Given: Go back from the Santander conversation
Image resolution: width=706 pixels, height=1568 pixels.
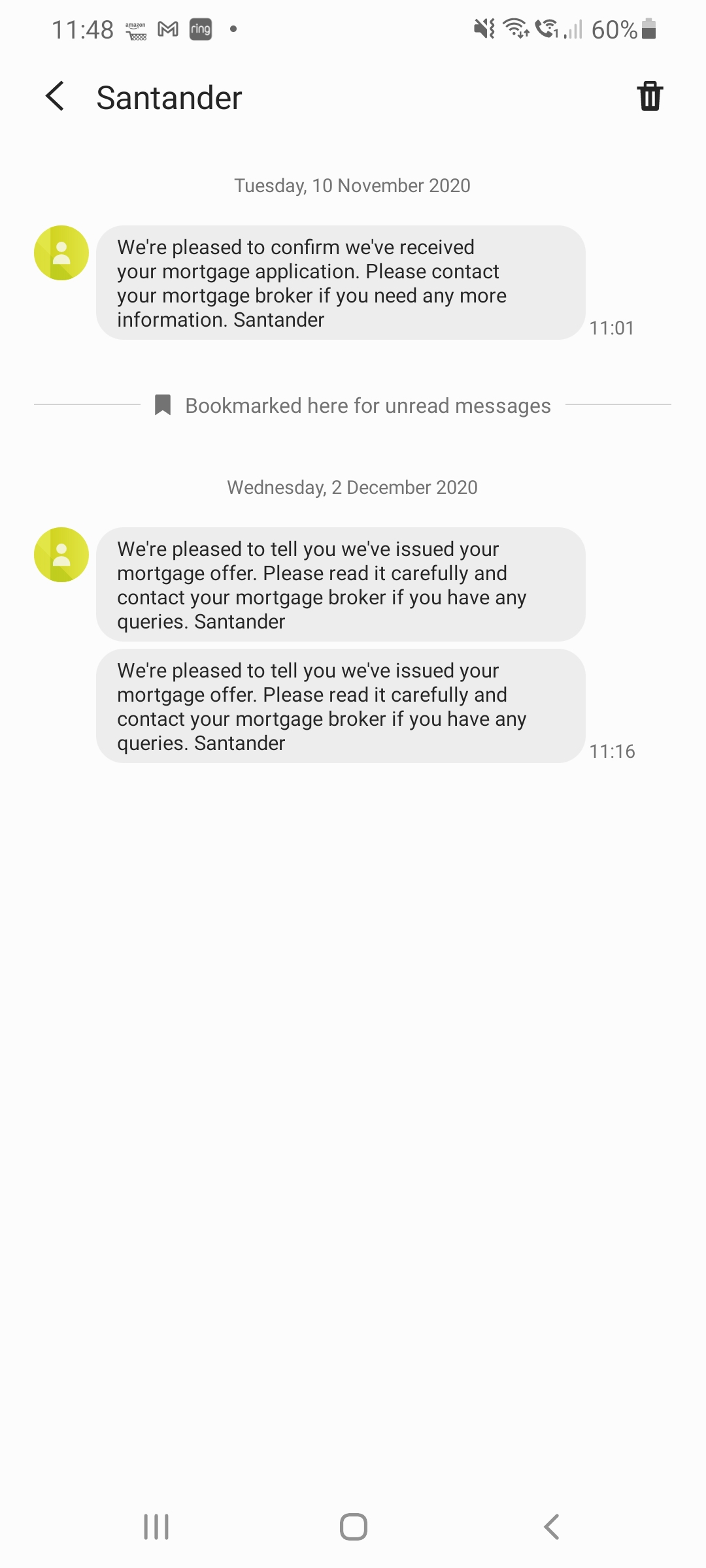Looking at the screenshot, I should [x=55, y=97].
